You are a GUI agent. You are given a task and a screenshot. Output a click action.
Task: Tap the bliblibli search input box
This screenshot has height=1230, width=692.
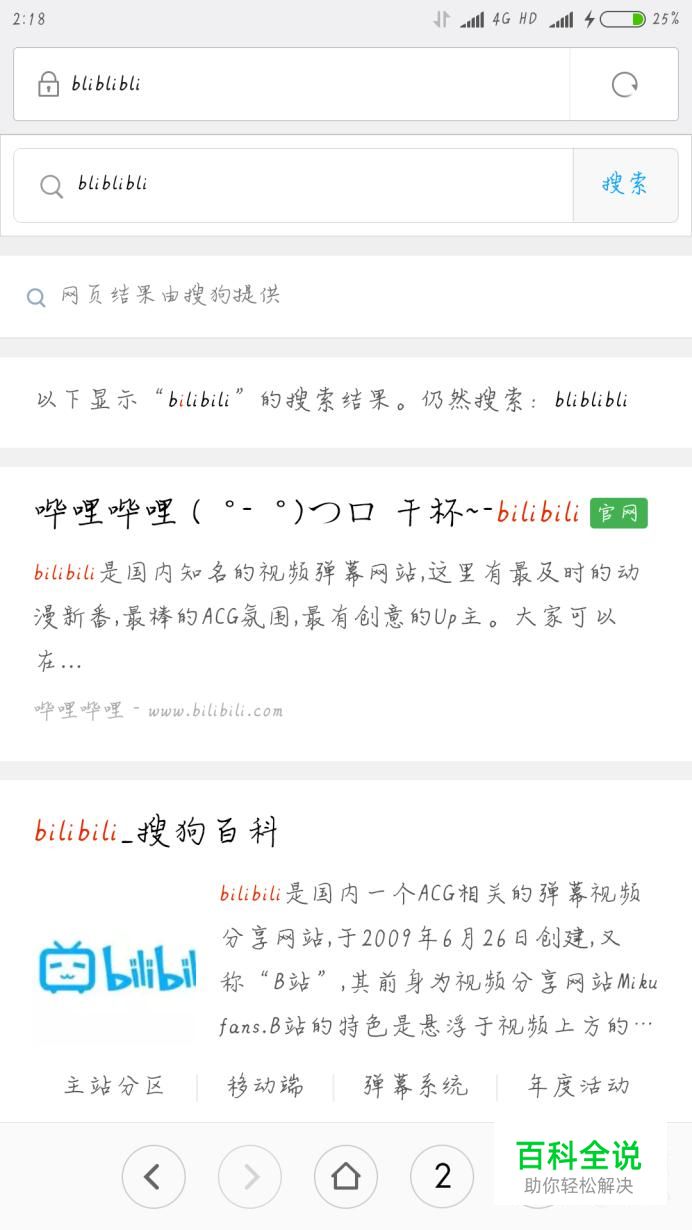pyautogui.click(x=300, y=185)
